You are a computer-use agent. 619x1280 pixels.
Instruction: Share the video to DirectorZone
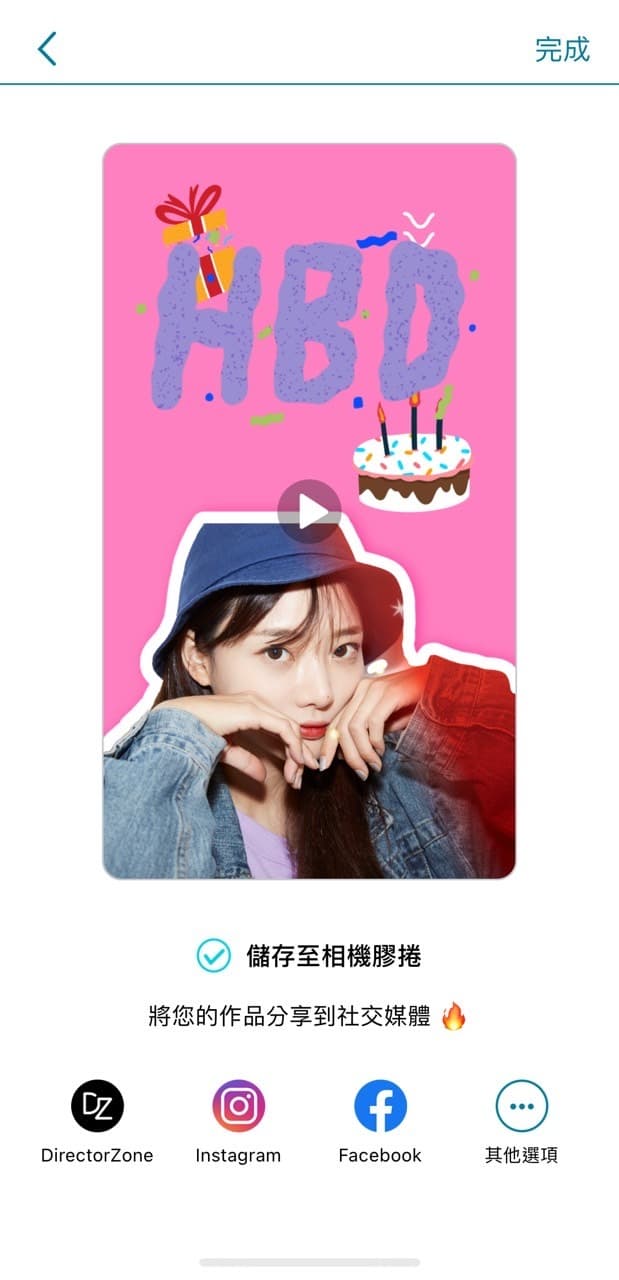pyautogui.click(x=97, y=1106)
